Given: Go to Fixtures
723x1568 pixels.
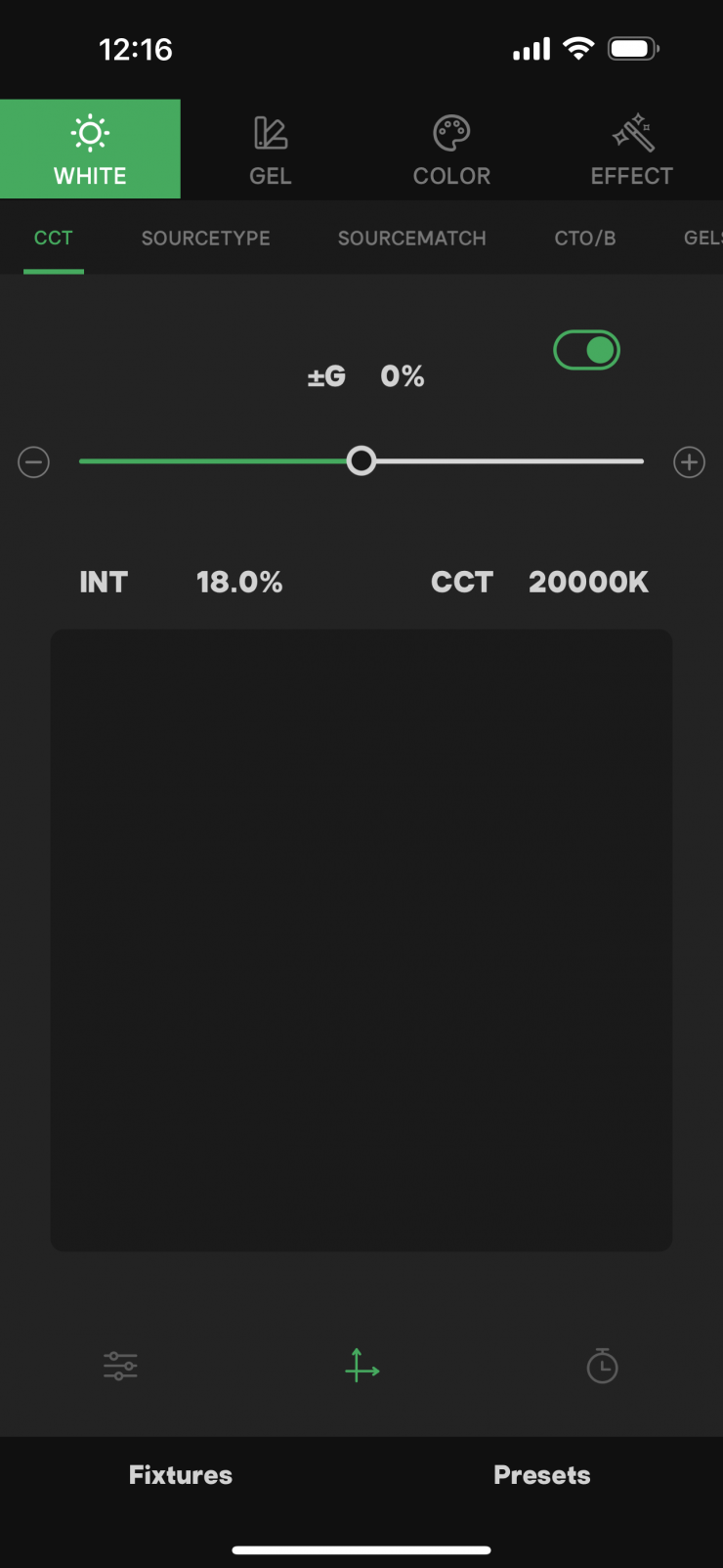Looking at the screenshot, I should (x=181, y=1475).
